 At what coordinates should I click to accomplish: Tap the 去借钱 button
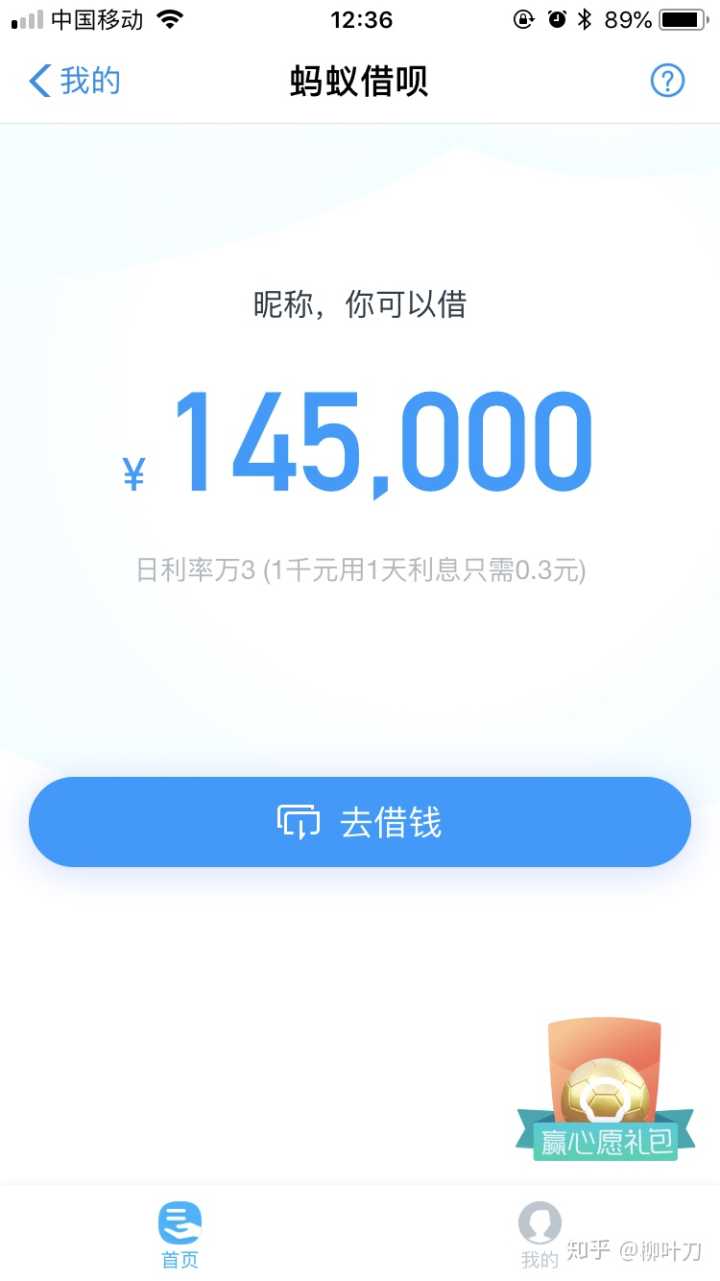tap(360, 822)
